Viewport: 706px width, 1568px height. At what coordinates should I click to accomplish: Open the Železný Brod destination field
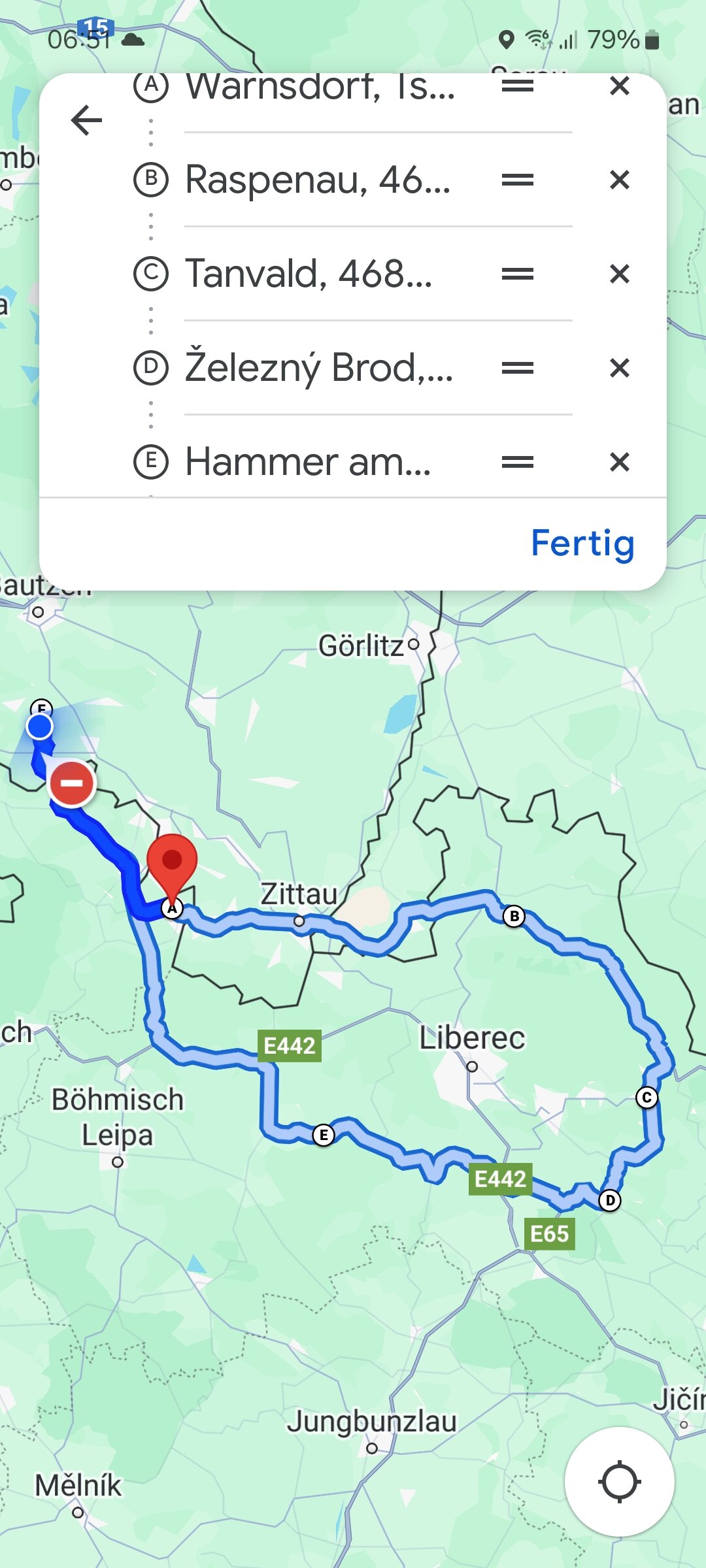(x=319, y=368)
